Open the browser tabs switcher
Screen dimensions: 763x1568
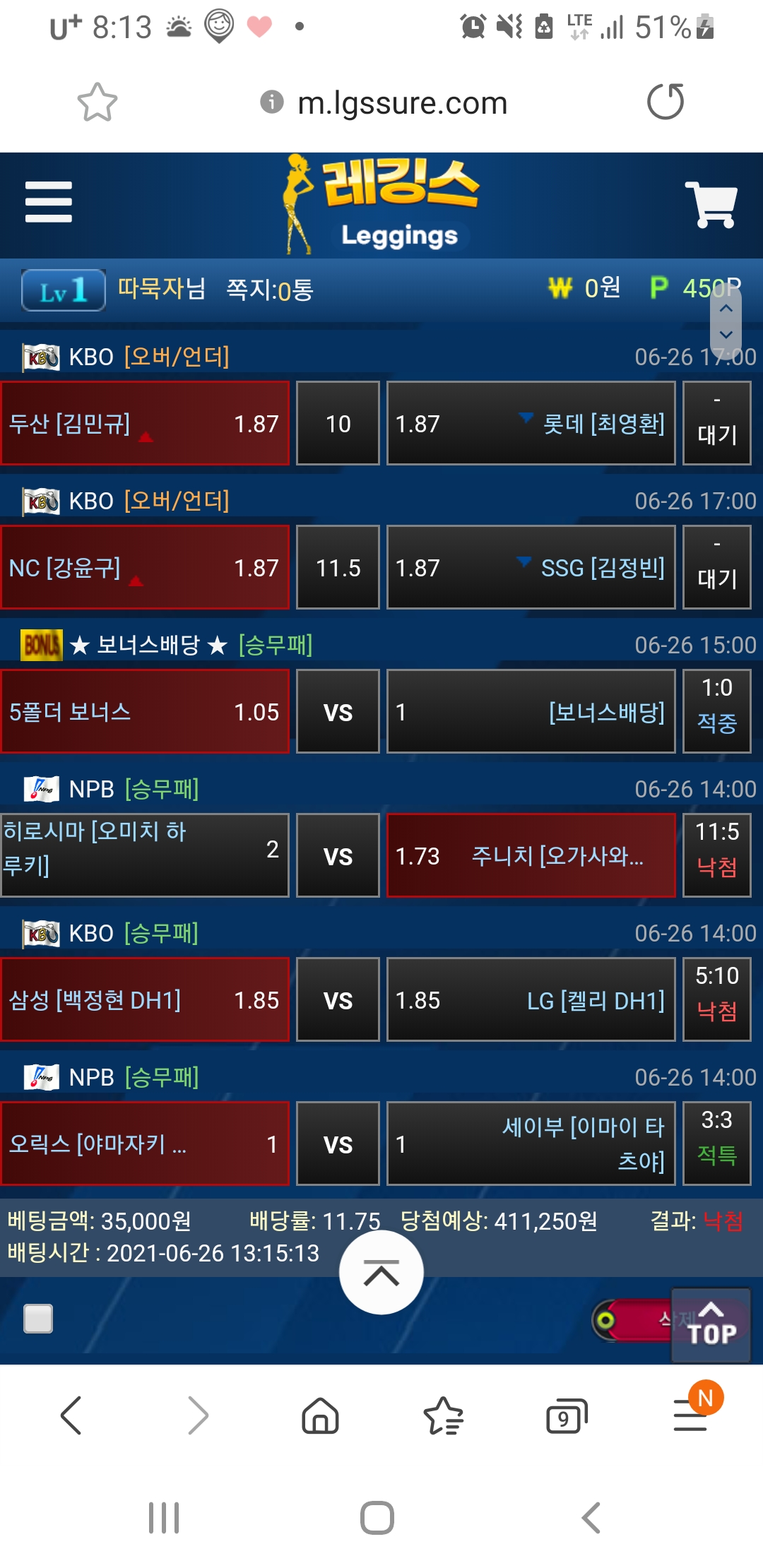coord(567,1415)
